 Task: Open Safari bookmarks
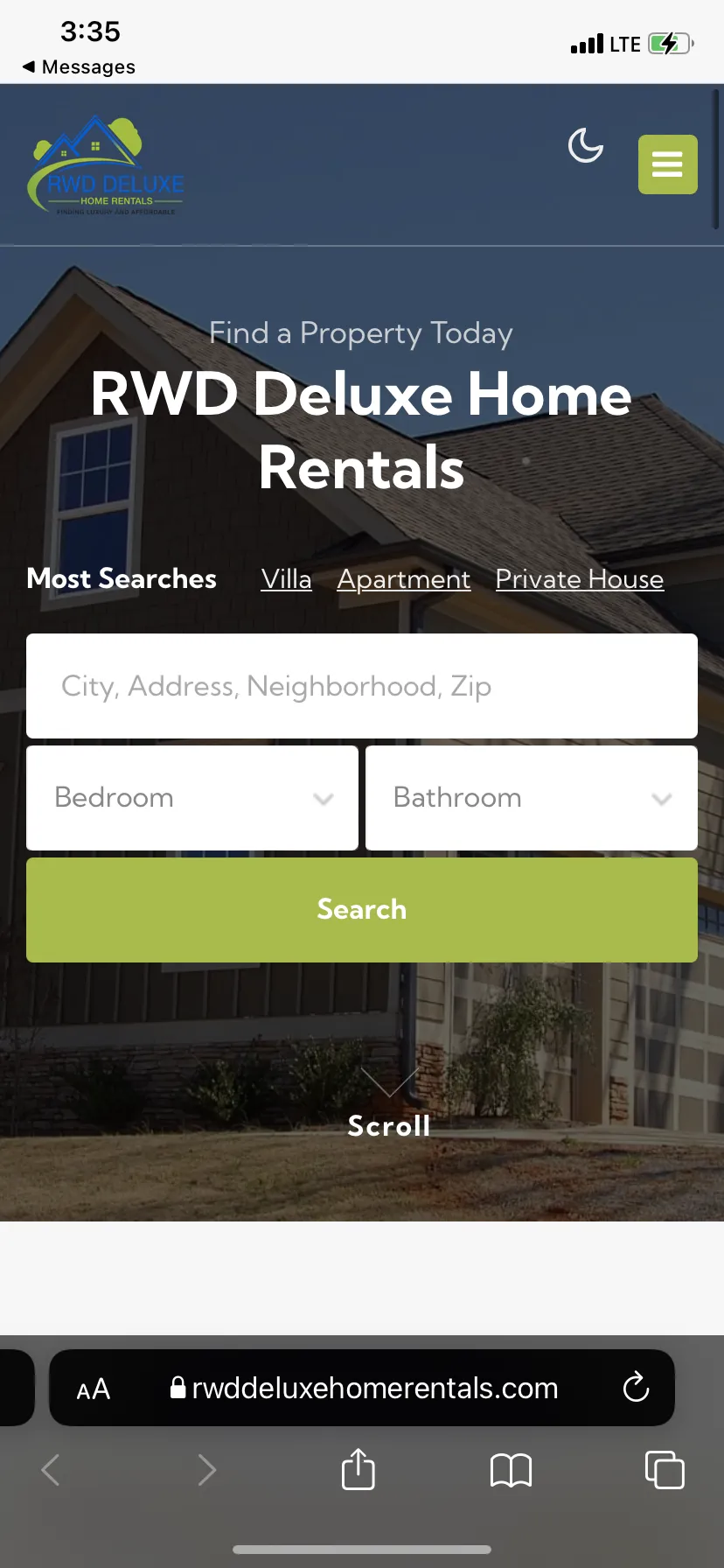pyautogui.click(x=511, y=1471)
